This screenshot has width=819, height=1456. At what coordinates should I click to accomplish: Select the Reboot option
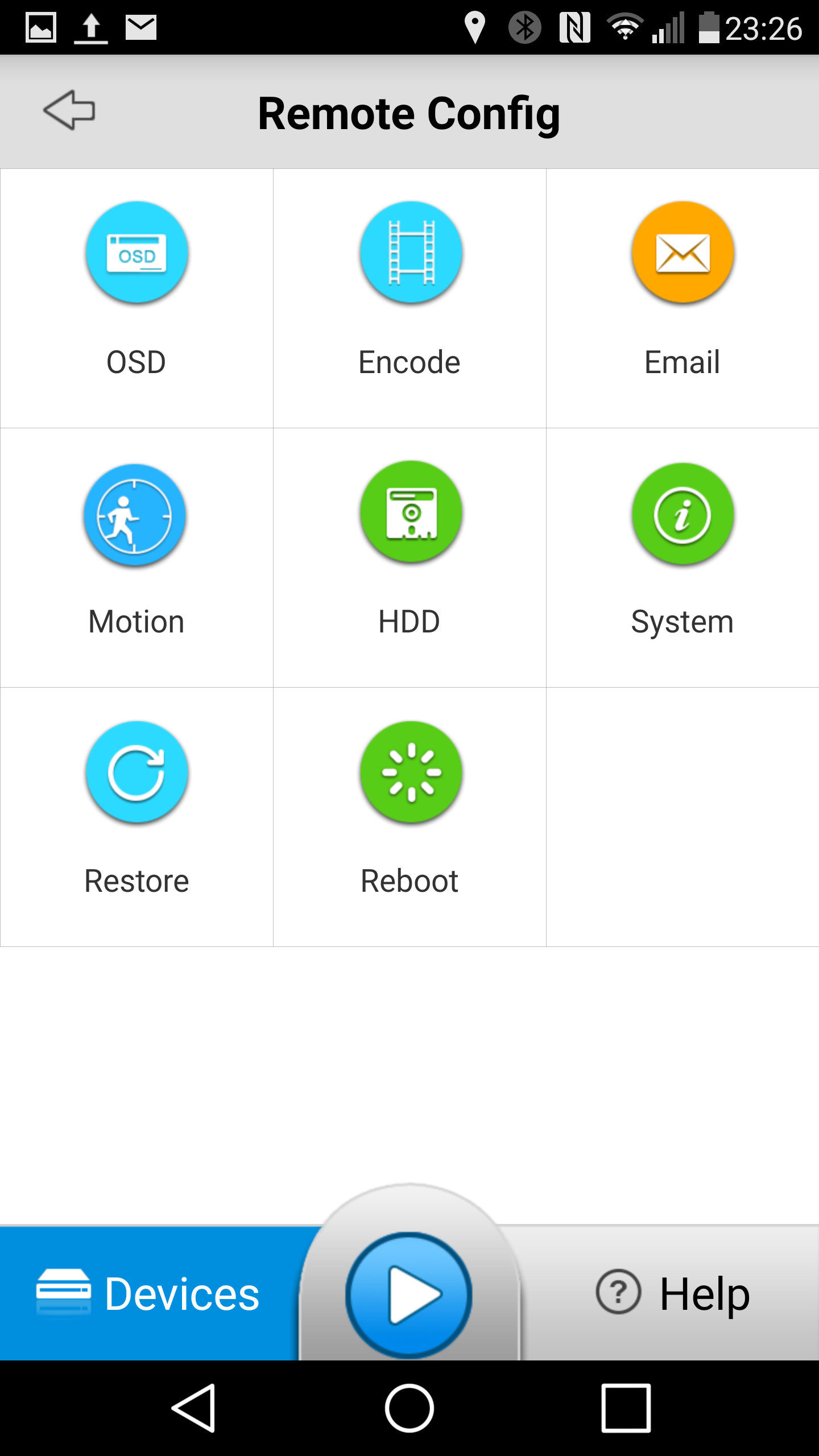tap(409, 817)
